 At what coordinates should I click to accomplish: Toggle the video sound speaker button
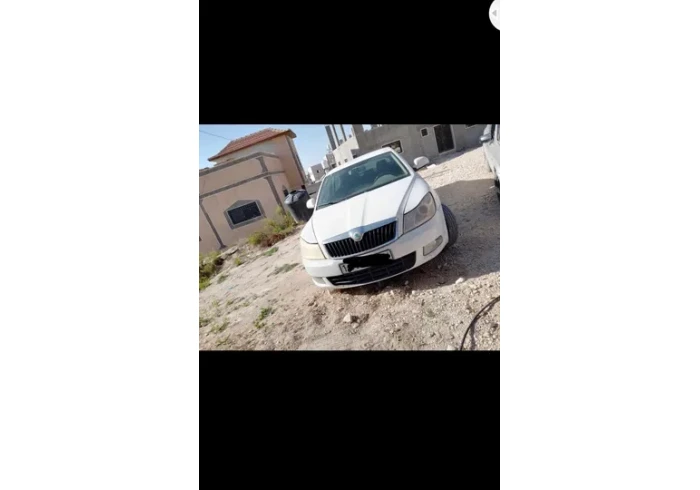pos(495,14)
